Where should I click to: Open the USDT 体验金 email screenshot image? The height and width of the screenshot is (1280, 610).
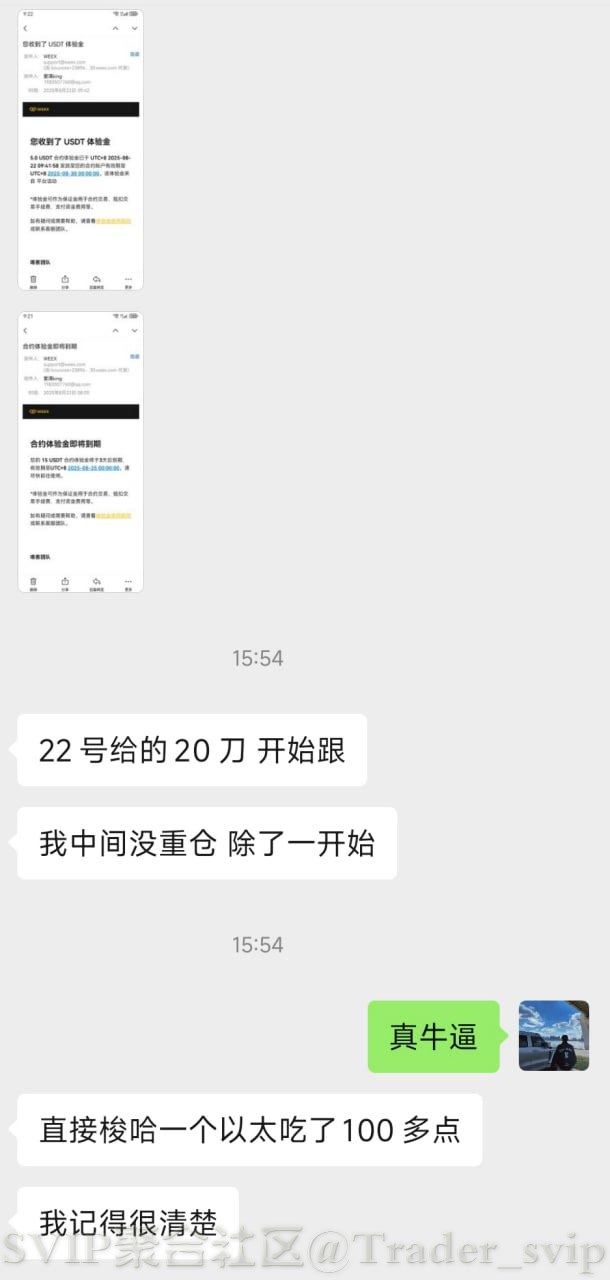coord(80,150)
